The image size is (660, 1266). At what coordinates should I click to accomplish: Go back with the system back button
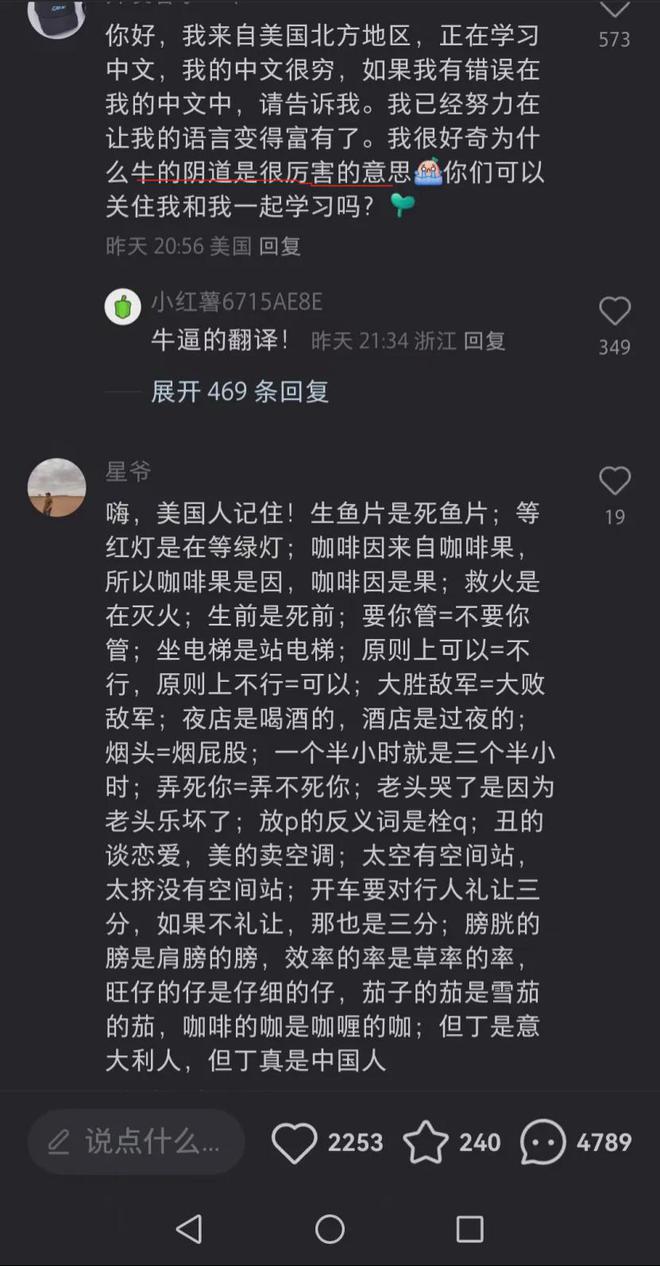(x=189, y=1228)
